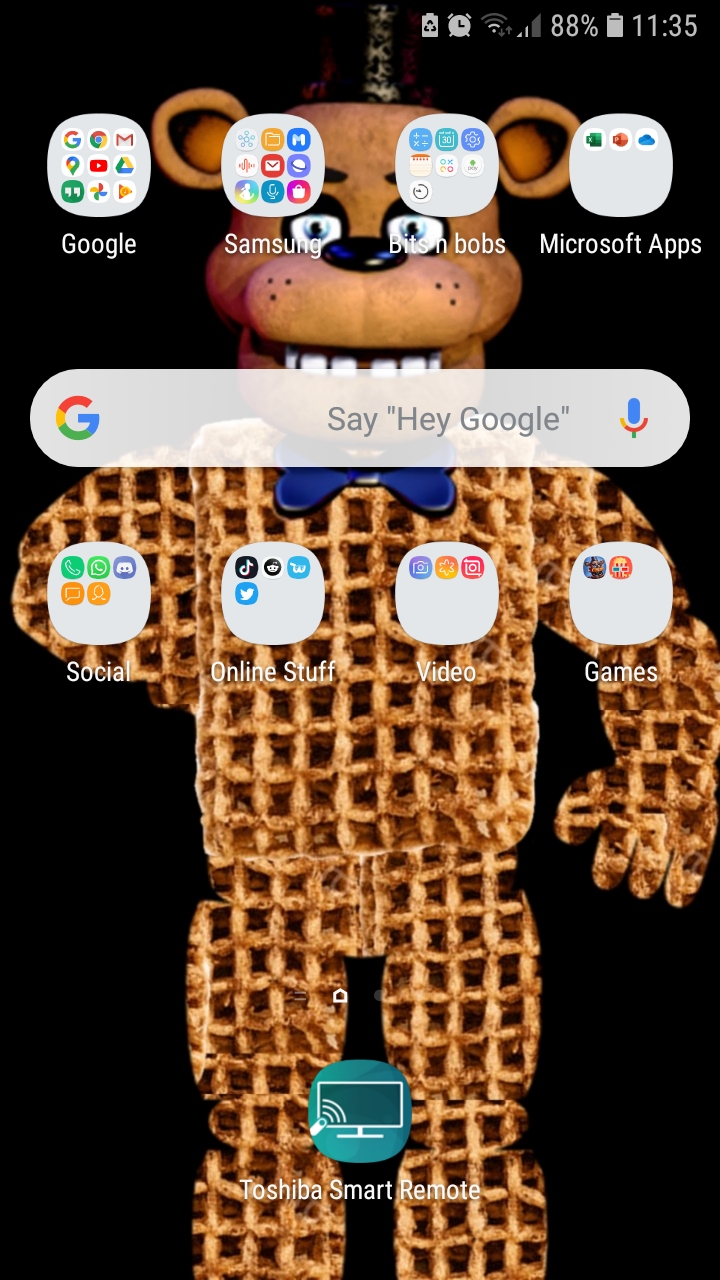
Task: Launch Excel from the Microsoft Apps folder
Action: (x=595, y=140)
